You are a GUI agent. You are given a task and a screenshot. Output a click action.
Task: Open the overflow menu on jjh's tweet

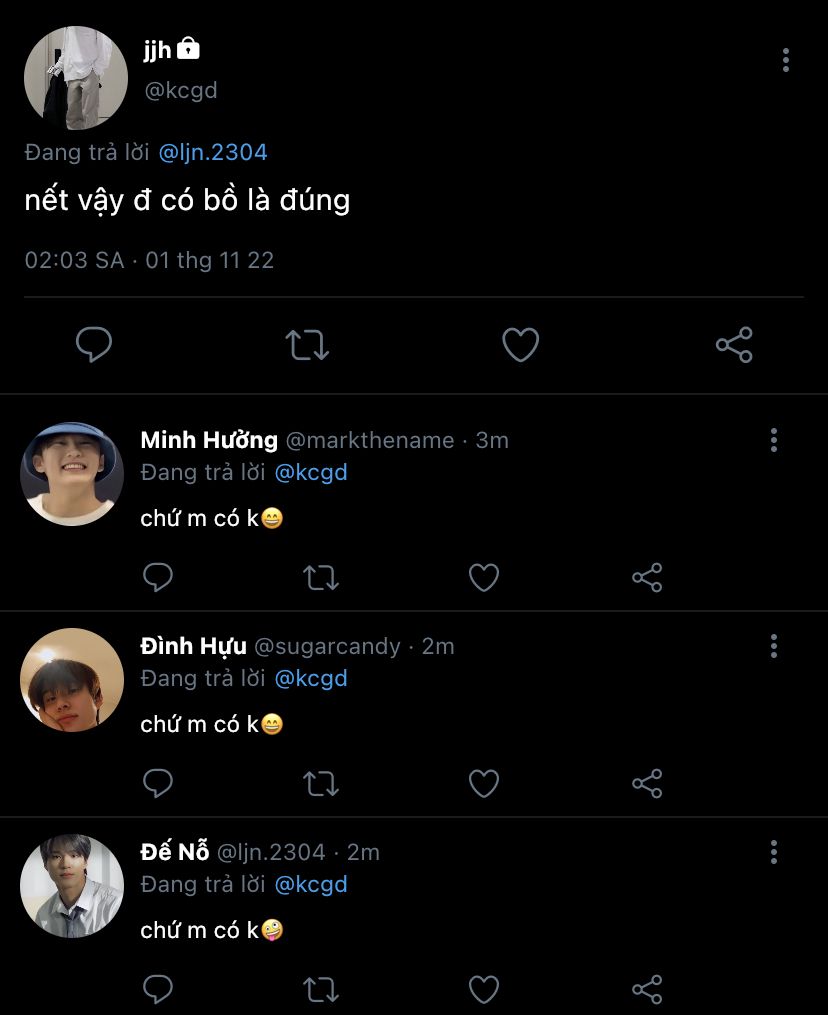point(786,60)
